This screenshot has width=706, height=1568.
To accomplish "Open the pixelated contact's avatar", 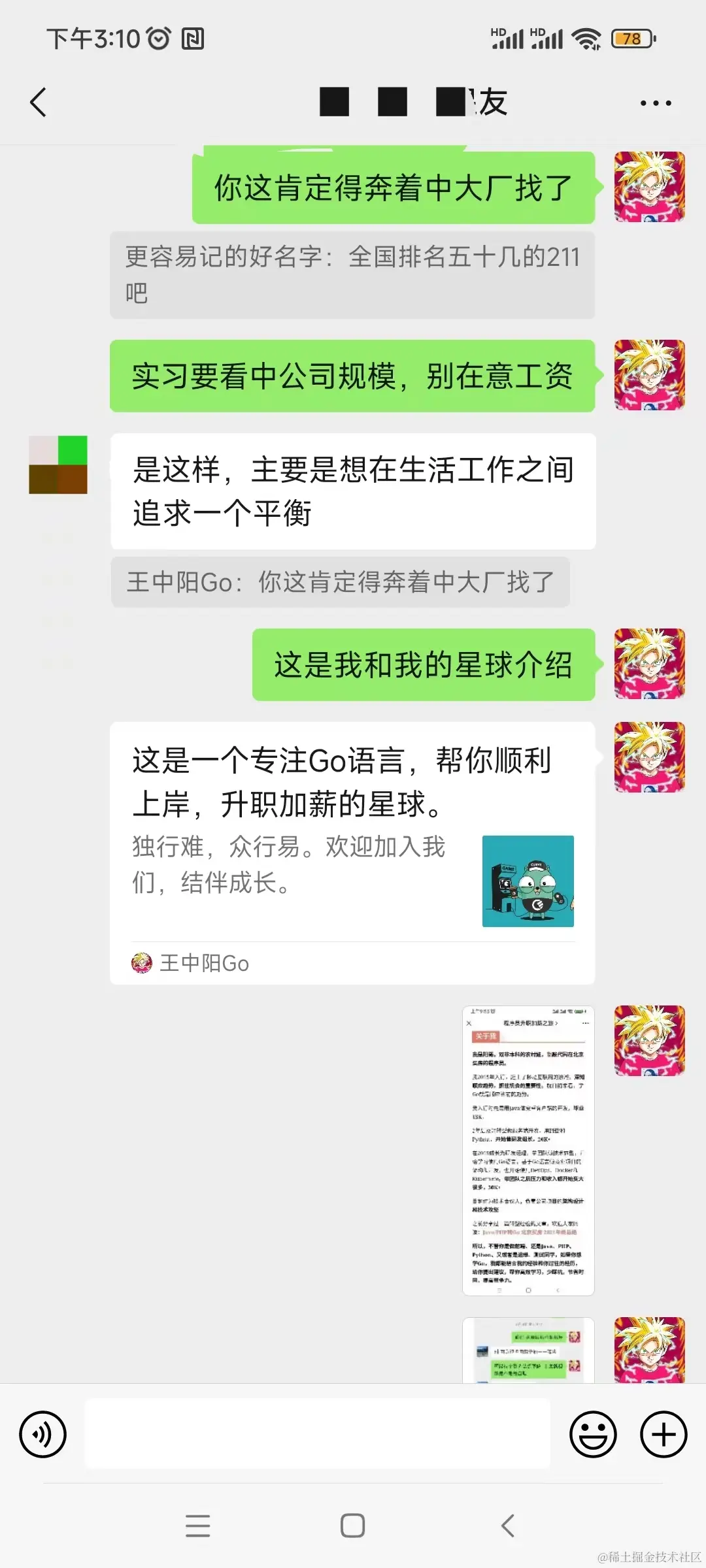I will pos(58,465).
